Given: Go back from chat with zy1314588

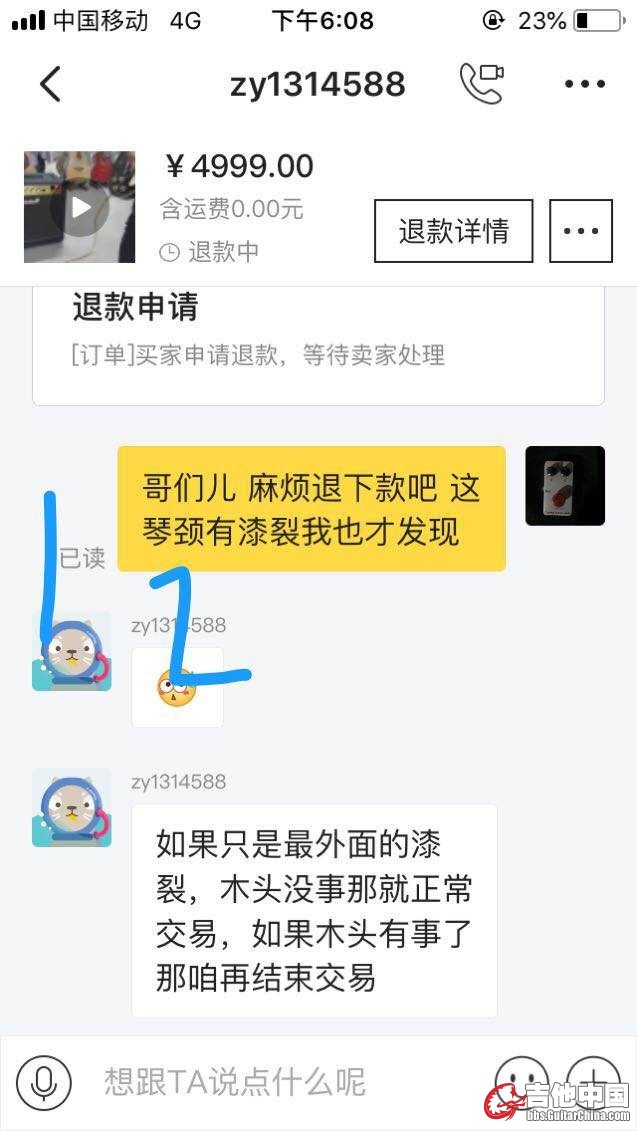Looking at the screenshot, I should pyautogui.click(x=50, y=84).
